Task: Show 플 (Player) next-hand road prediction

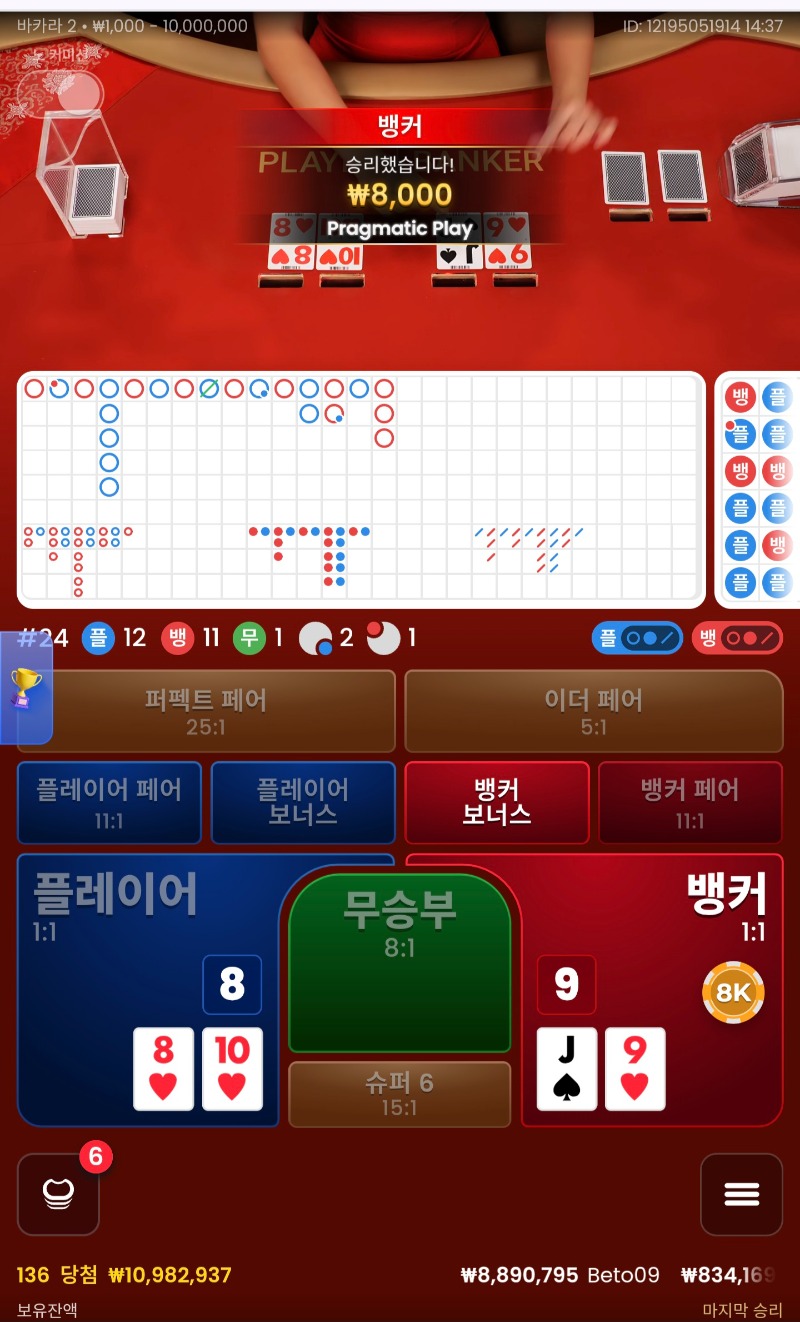Action: pyautogui.click(x=637, y=638)
